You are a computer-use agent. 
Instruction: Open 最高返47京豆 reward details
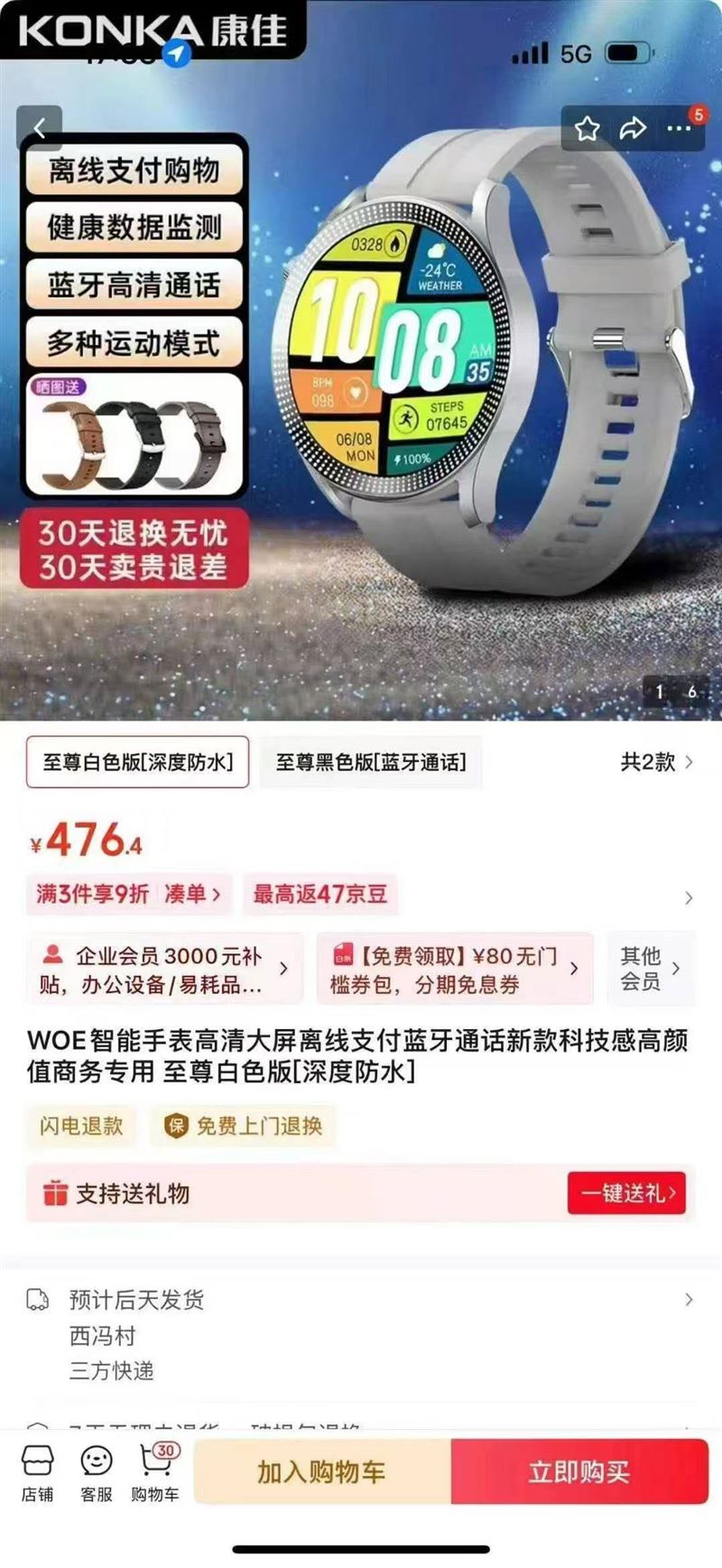319,894
